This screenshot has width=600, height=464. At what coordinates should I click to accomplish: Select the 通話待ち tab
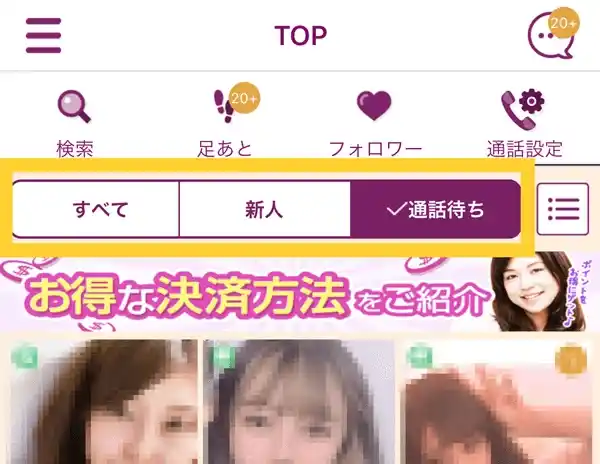[x=435, y=209]
